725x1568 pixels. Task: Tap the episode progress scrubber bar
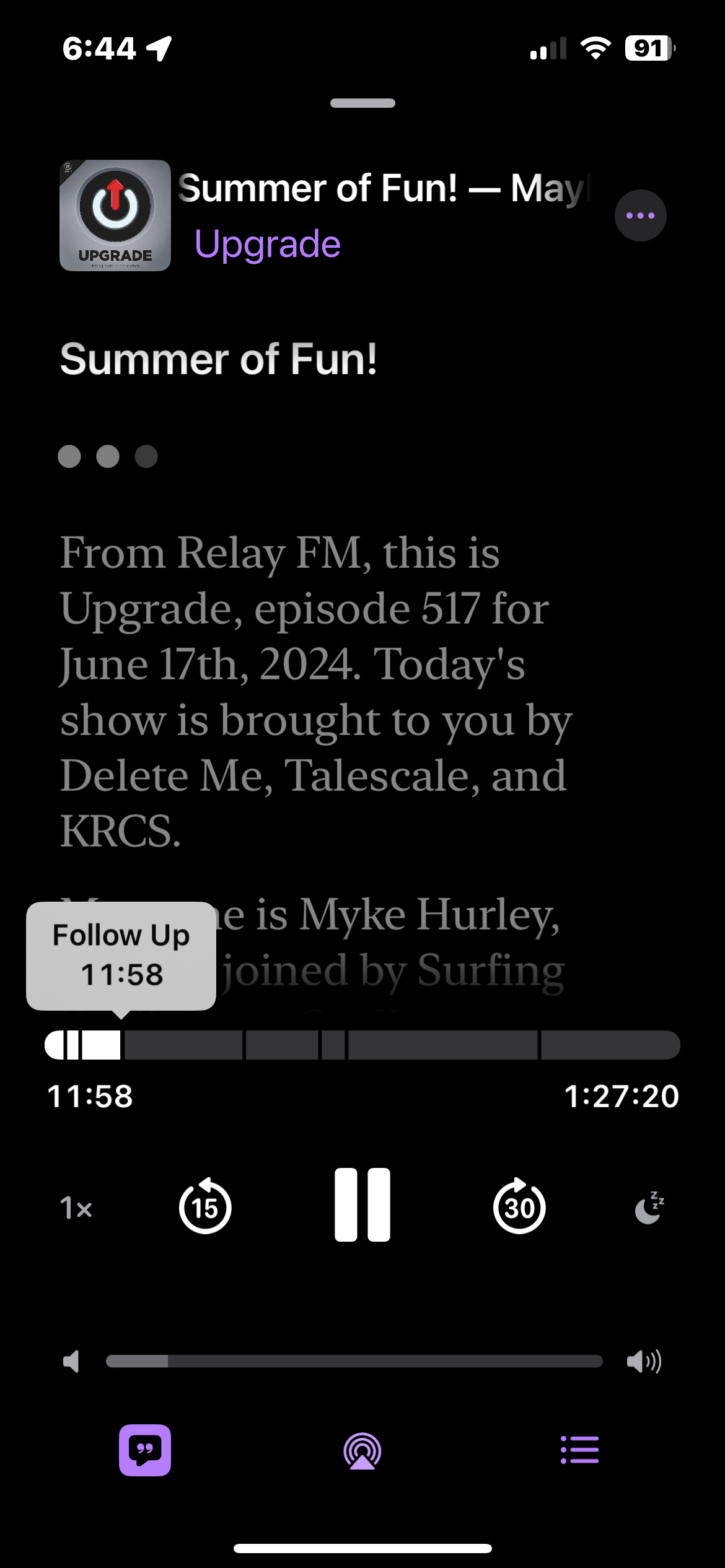pyautogui.click(x=362, y=1045)
